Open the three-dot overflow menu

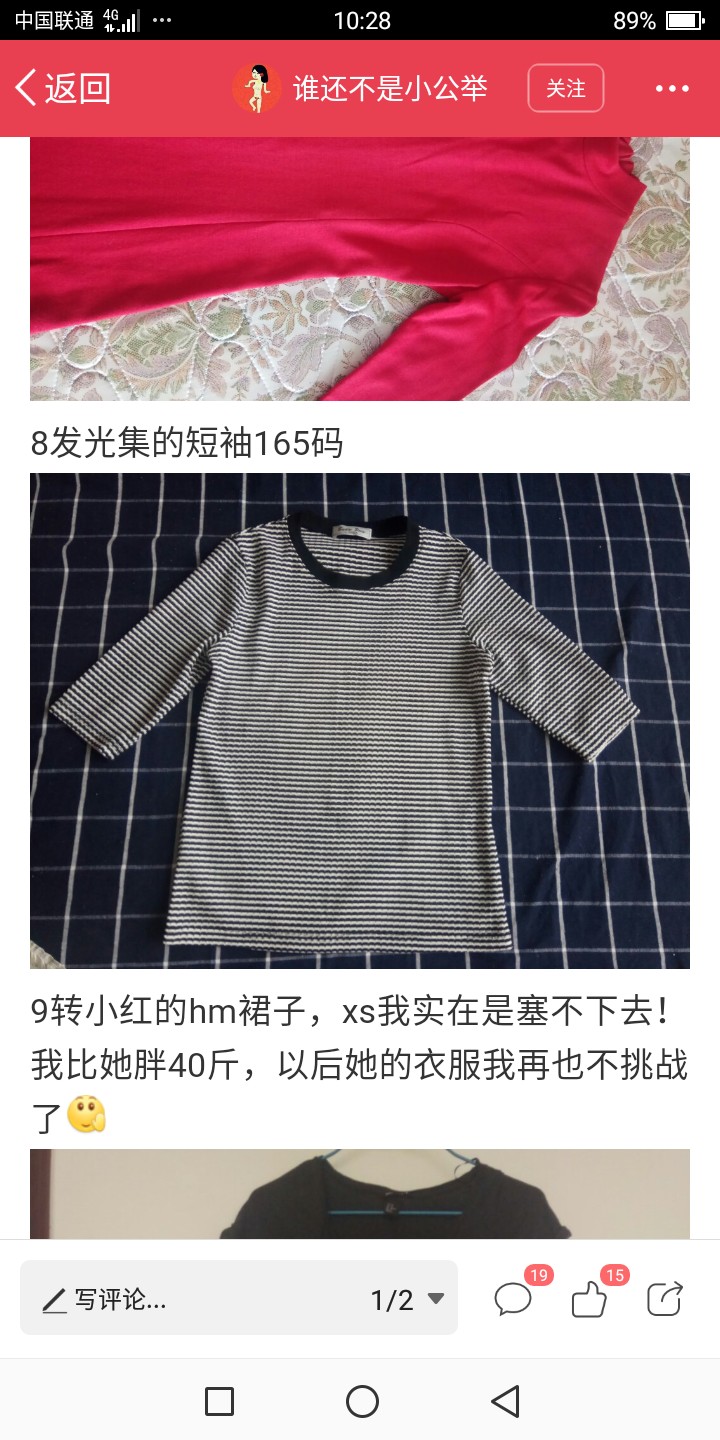point(672,89)
